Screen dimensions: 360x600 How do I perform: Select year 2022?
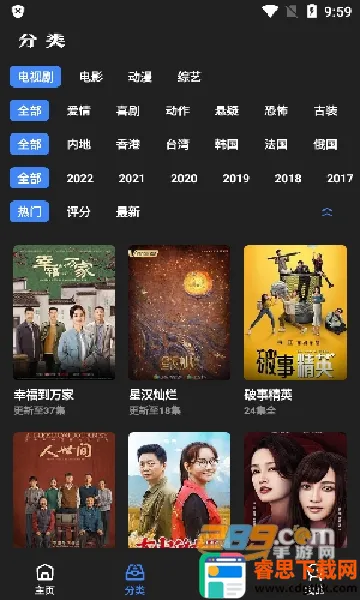coord(80,178)
